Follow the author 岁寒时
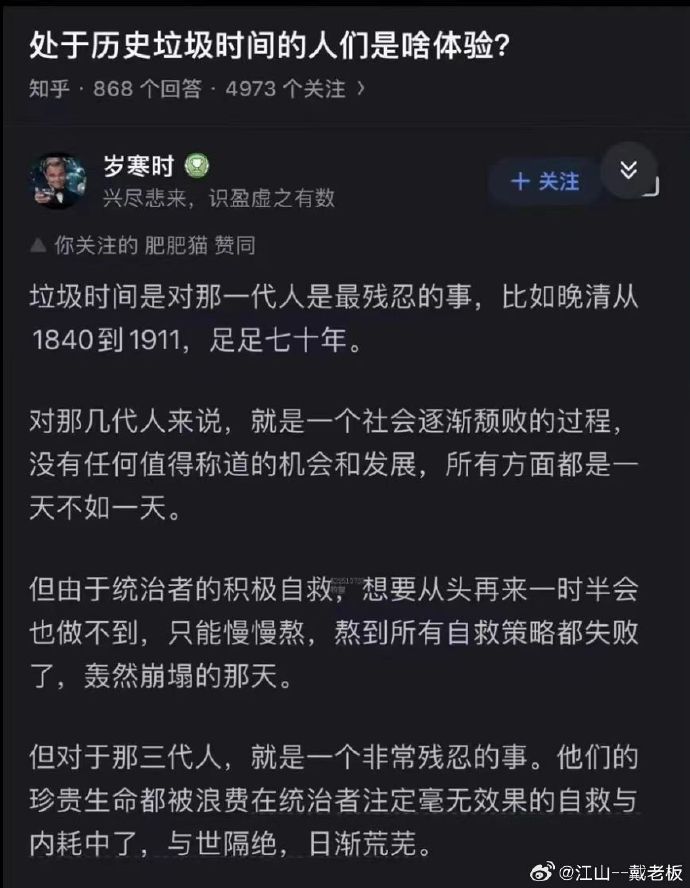Screen dimensions: 690x888 (x=546, y=181)
